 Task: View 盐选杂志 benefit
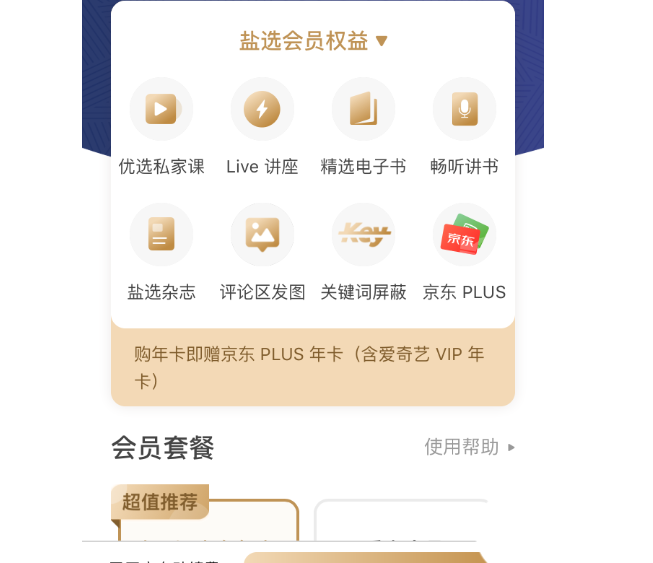(x=161, y=235)
